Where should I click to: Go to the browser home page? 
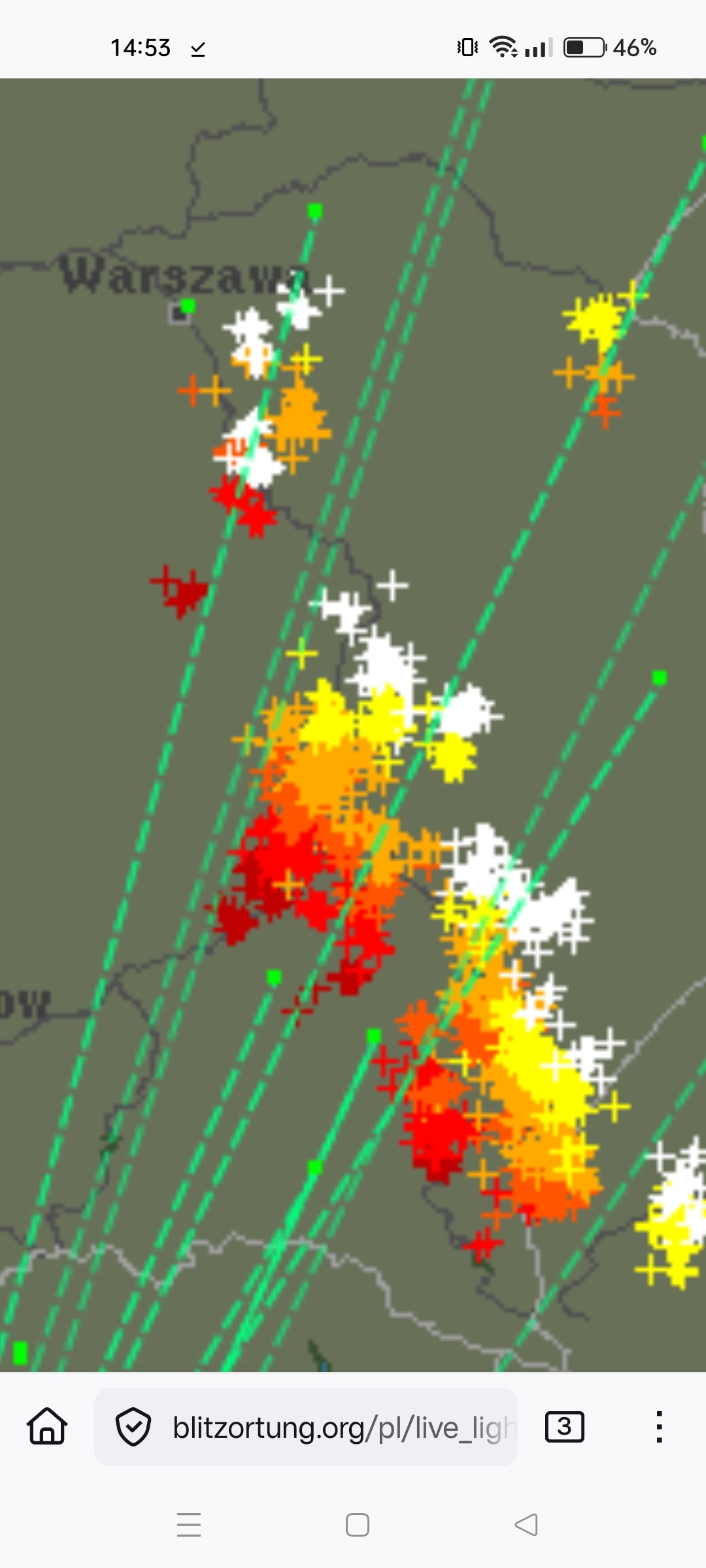tap(47, 1427)
